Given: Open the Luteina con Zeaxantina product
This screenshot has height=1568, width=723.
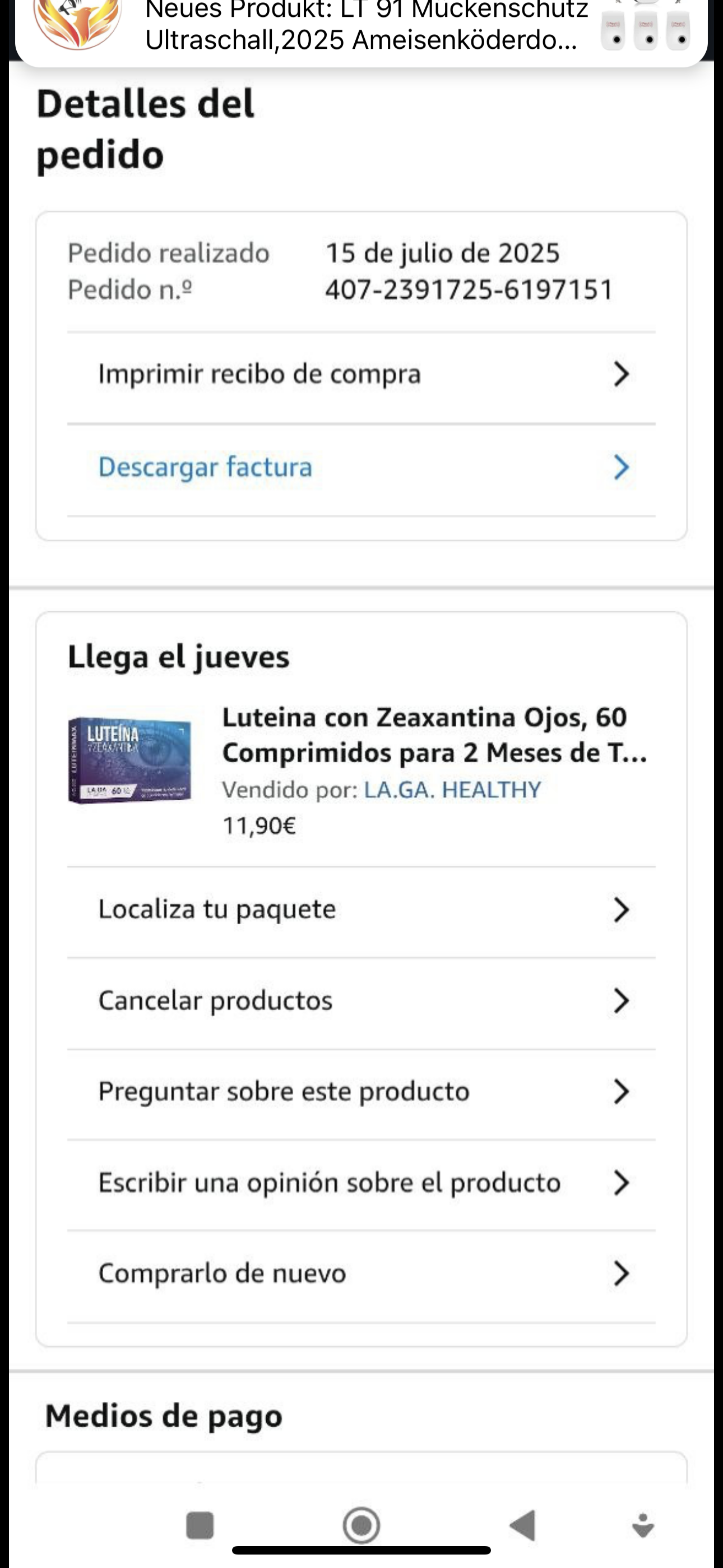Looking at the screenshot, I should click(433, 735).
